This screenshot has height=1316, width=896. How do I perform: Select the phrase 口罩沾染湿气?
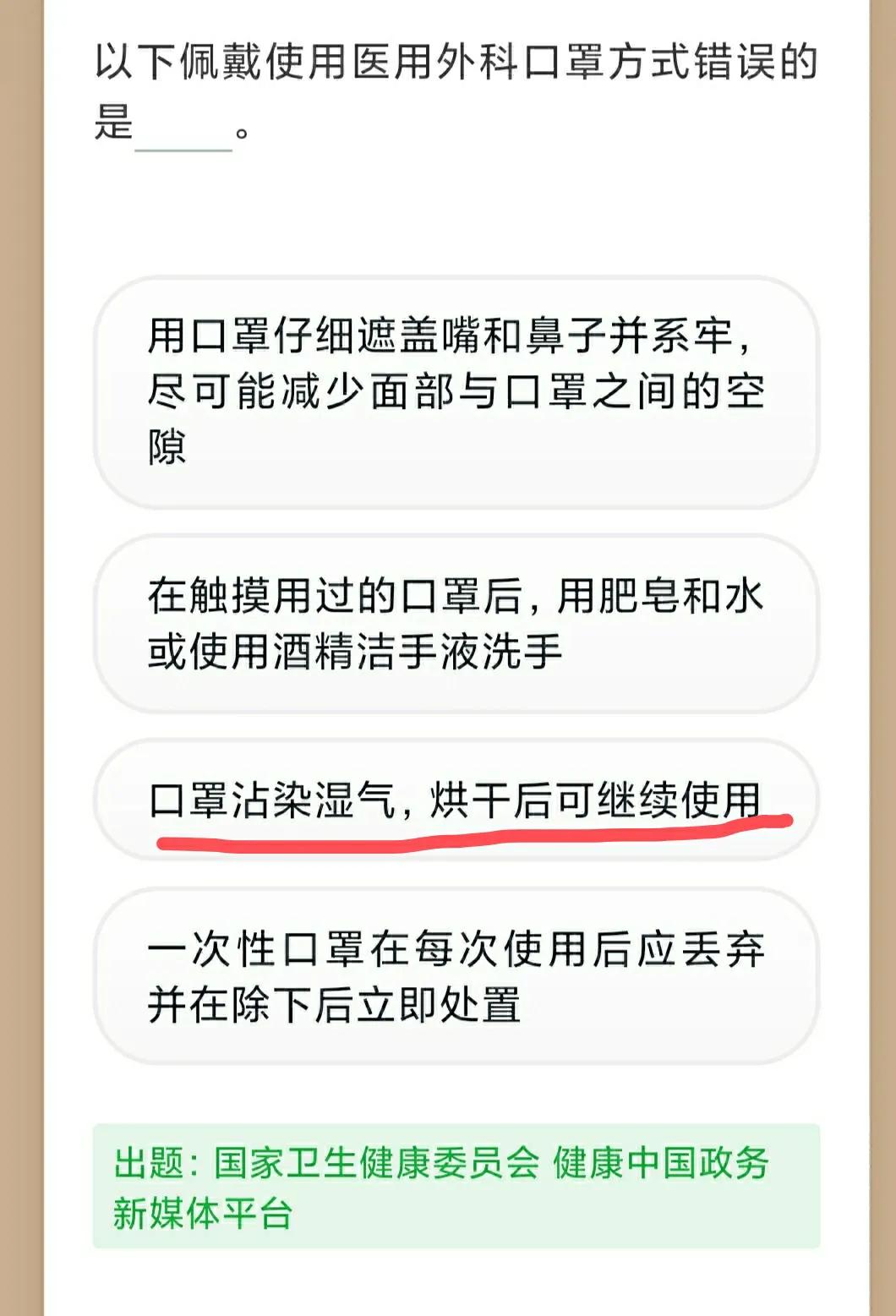click(x=270, y=799)
